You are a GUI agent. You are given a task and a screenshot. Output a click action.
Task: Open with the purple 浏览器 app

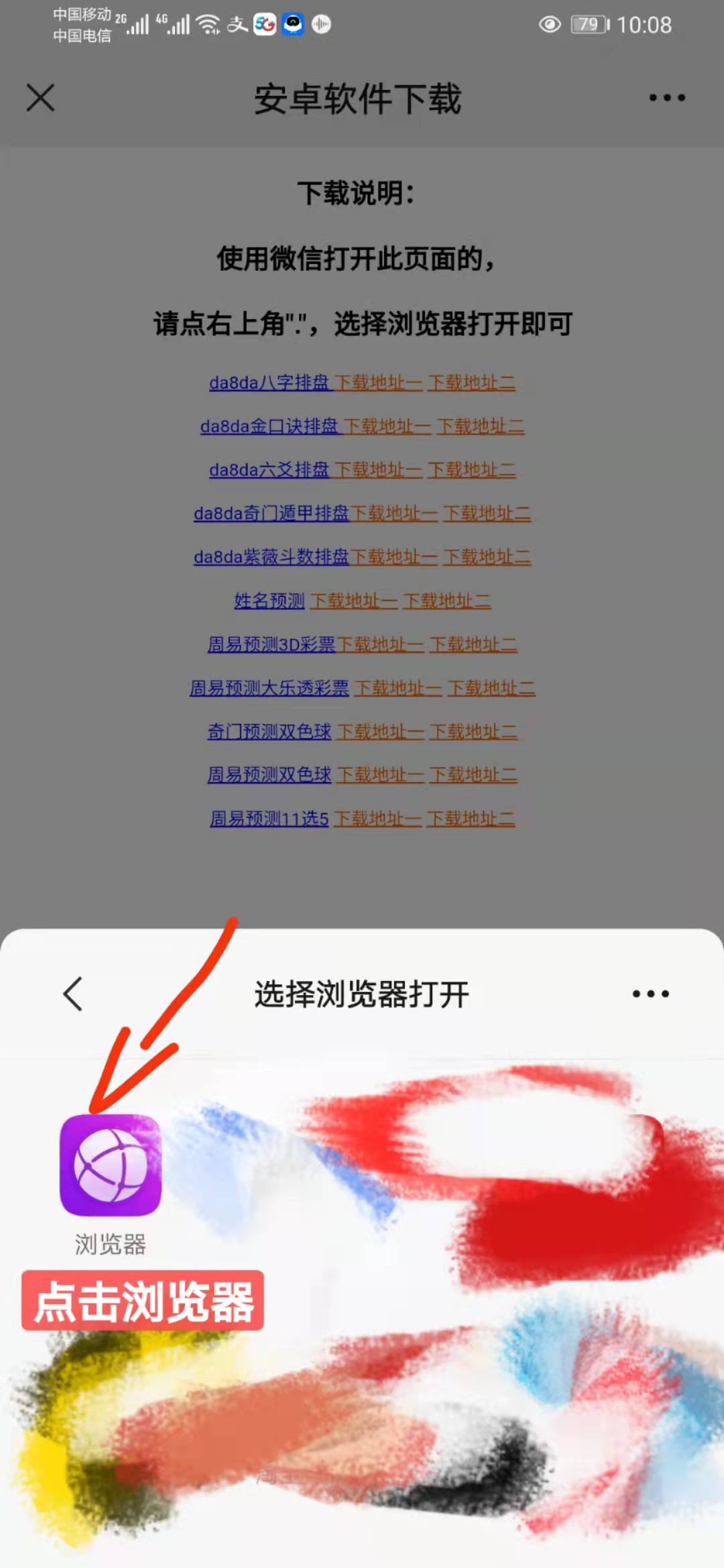click(x=111, y=1165)
